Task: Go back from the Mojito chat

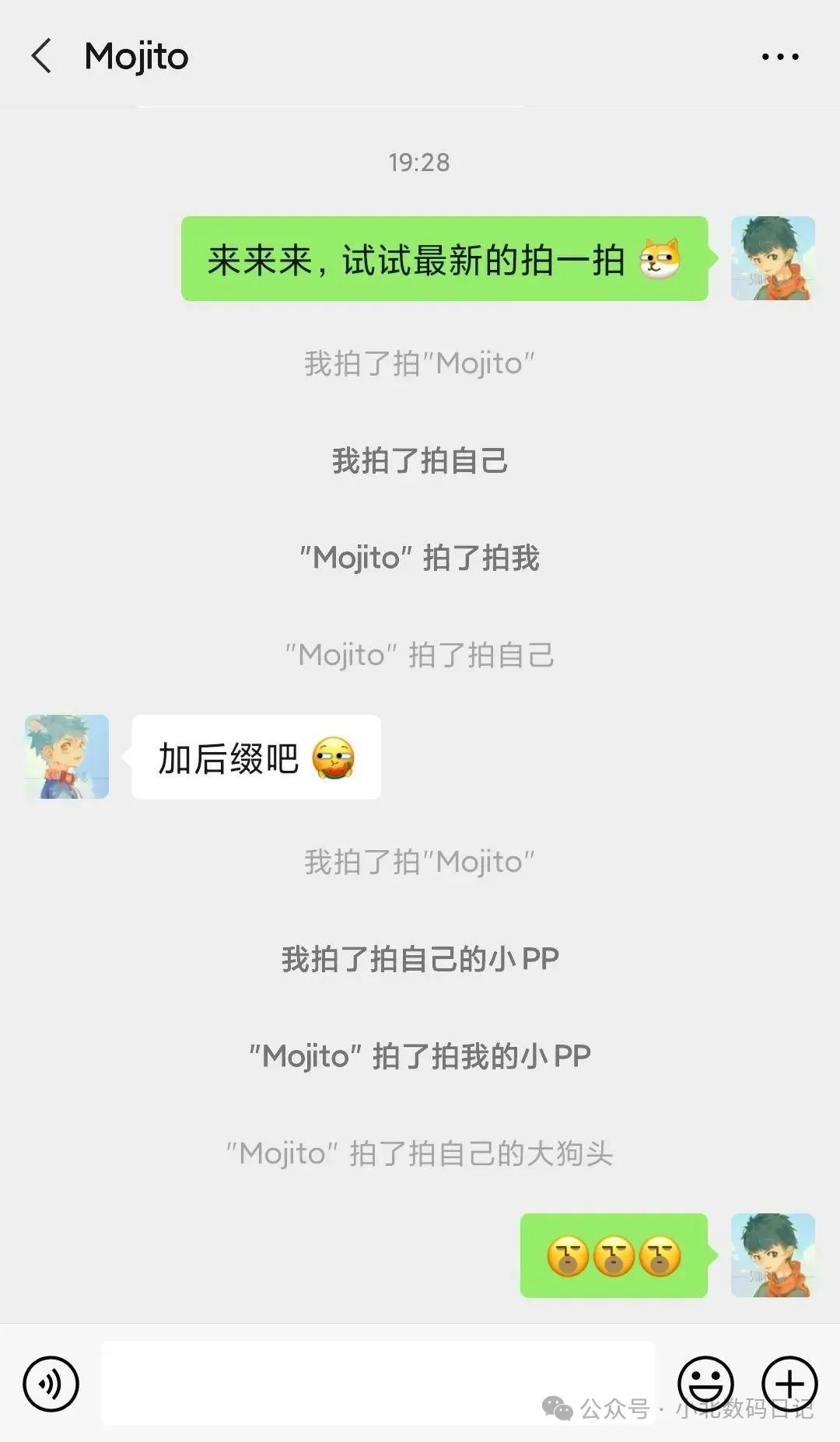Action: (41, 56)
